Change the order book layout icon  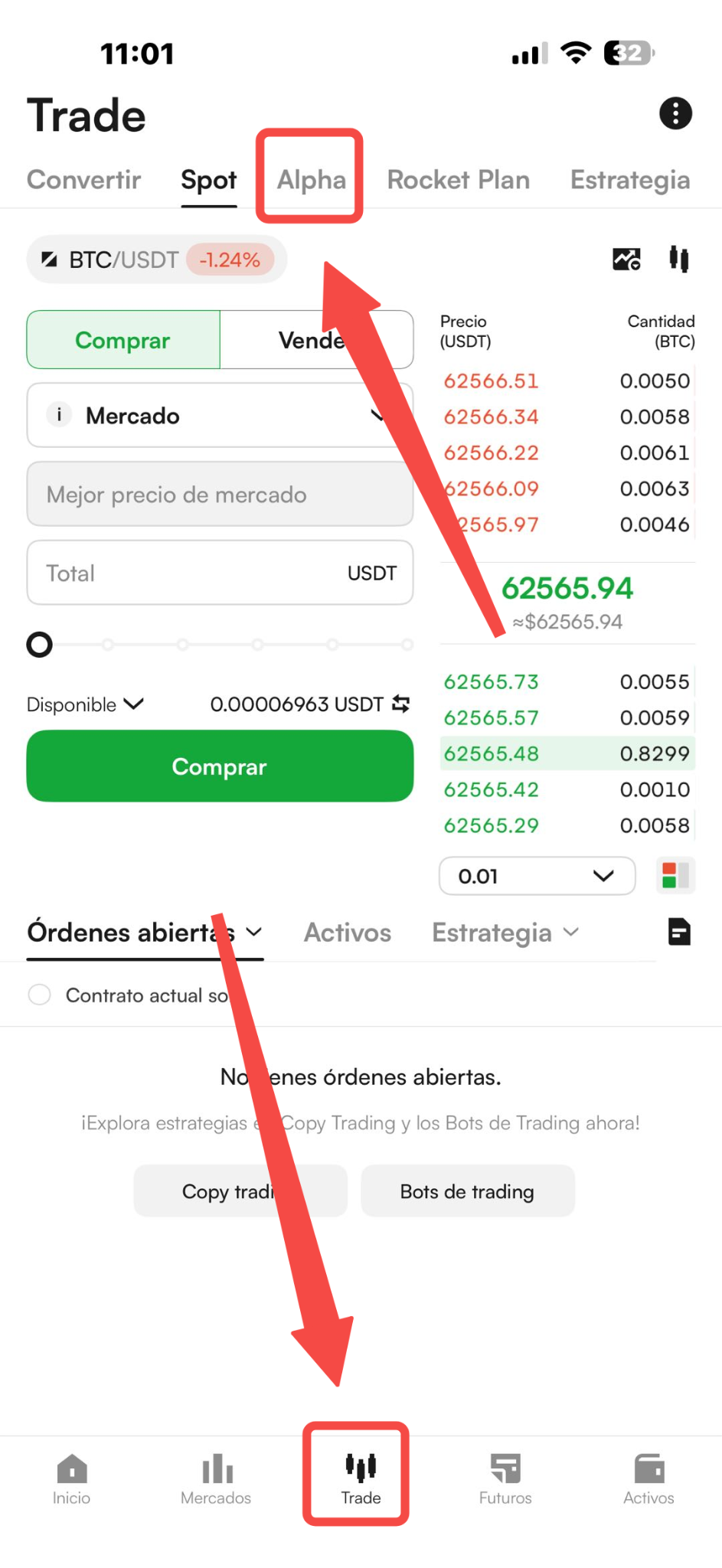pyautogui.click(x=675, y=876)
